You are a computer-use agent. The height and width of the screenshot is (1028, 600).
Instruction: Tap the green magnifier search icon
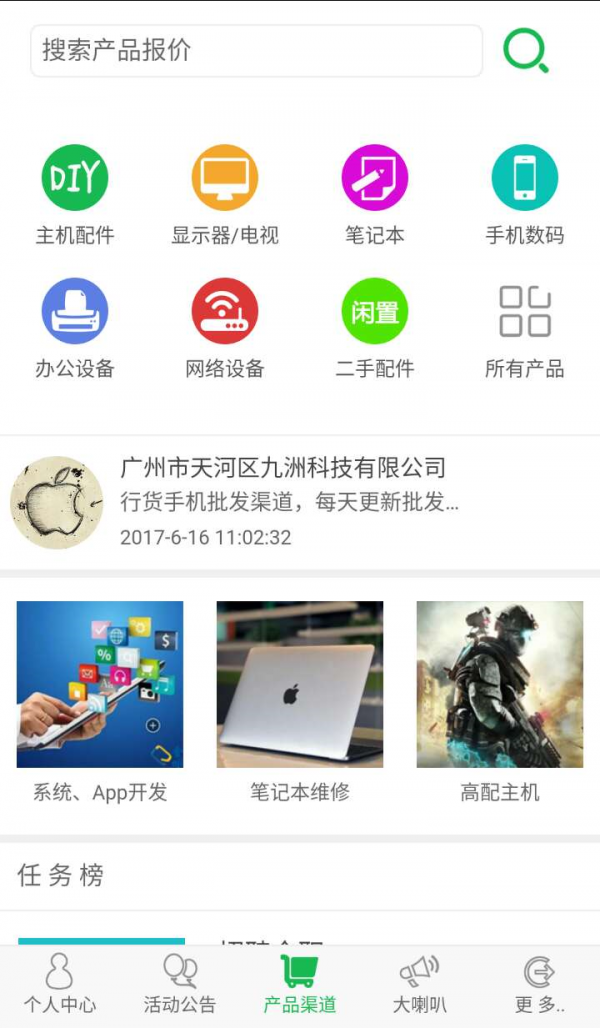click(x=525, y=50)
